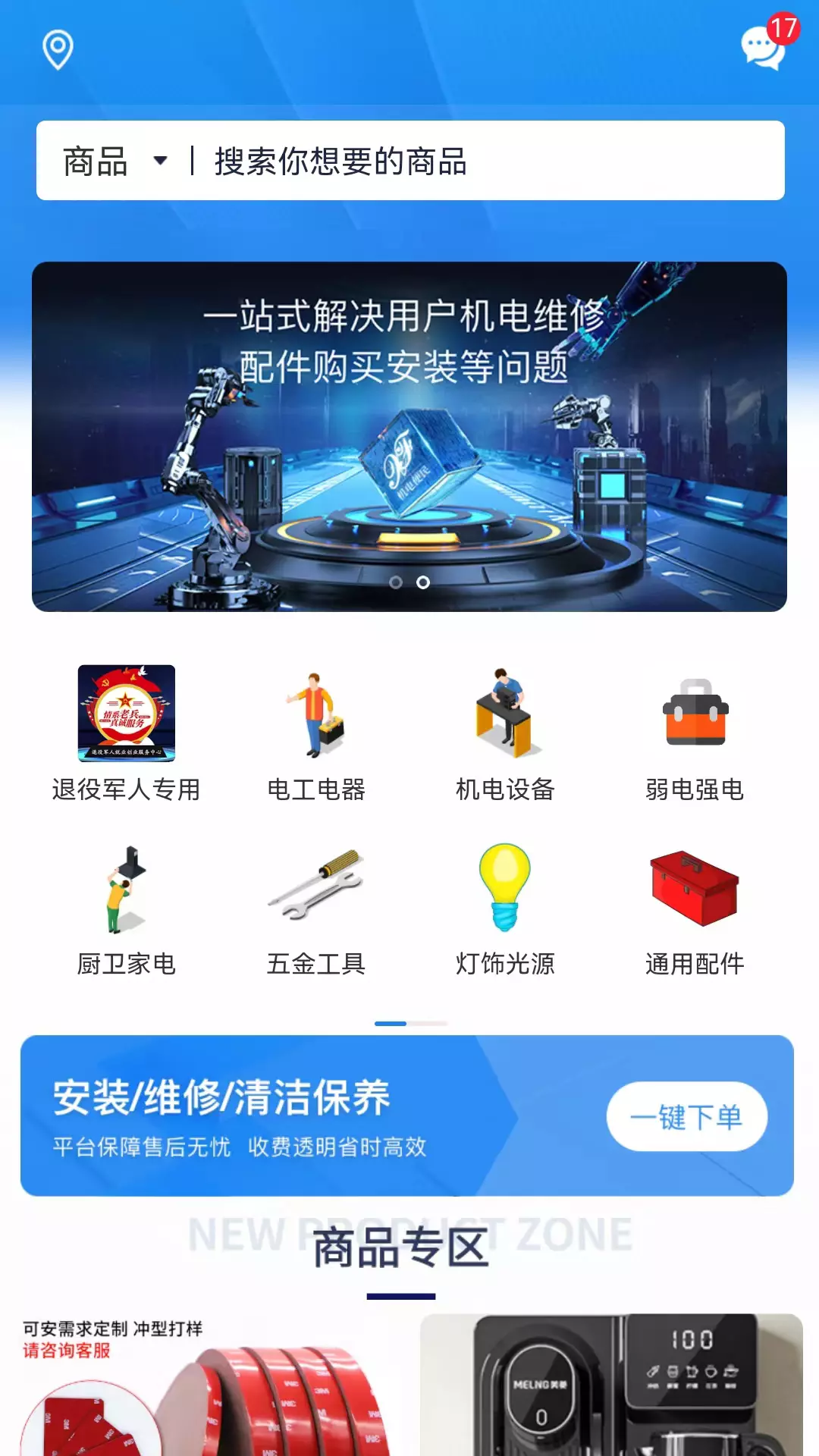Image resolution: width=819 pixels, height=1456 pixels.
Task: Open the location pin icon
Action: point(58,50)
